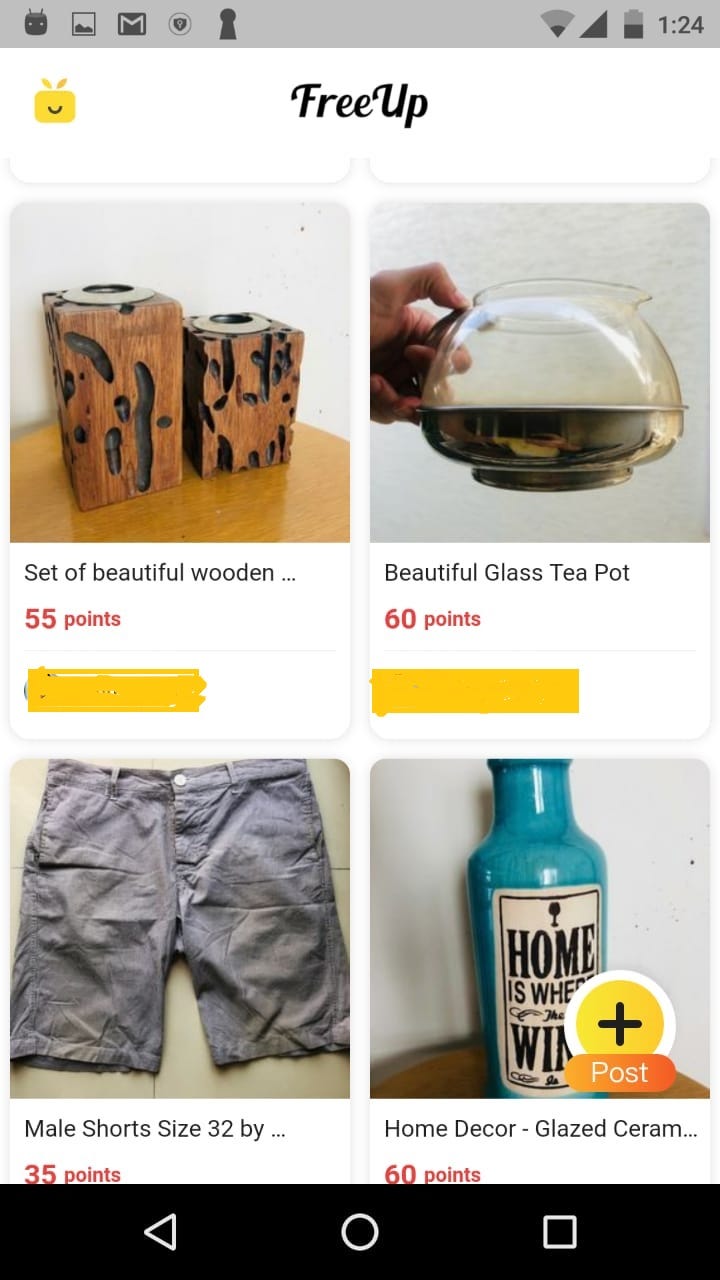View the Male Shorts Size 32 item
The image size is (720, 1280).
[x=180, y=930]
